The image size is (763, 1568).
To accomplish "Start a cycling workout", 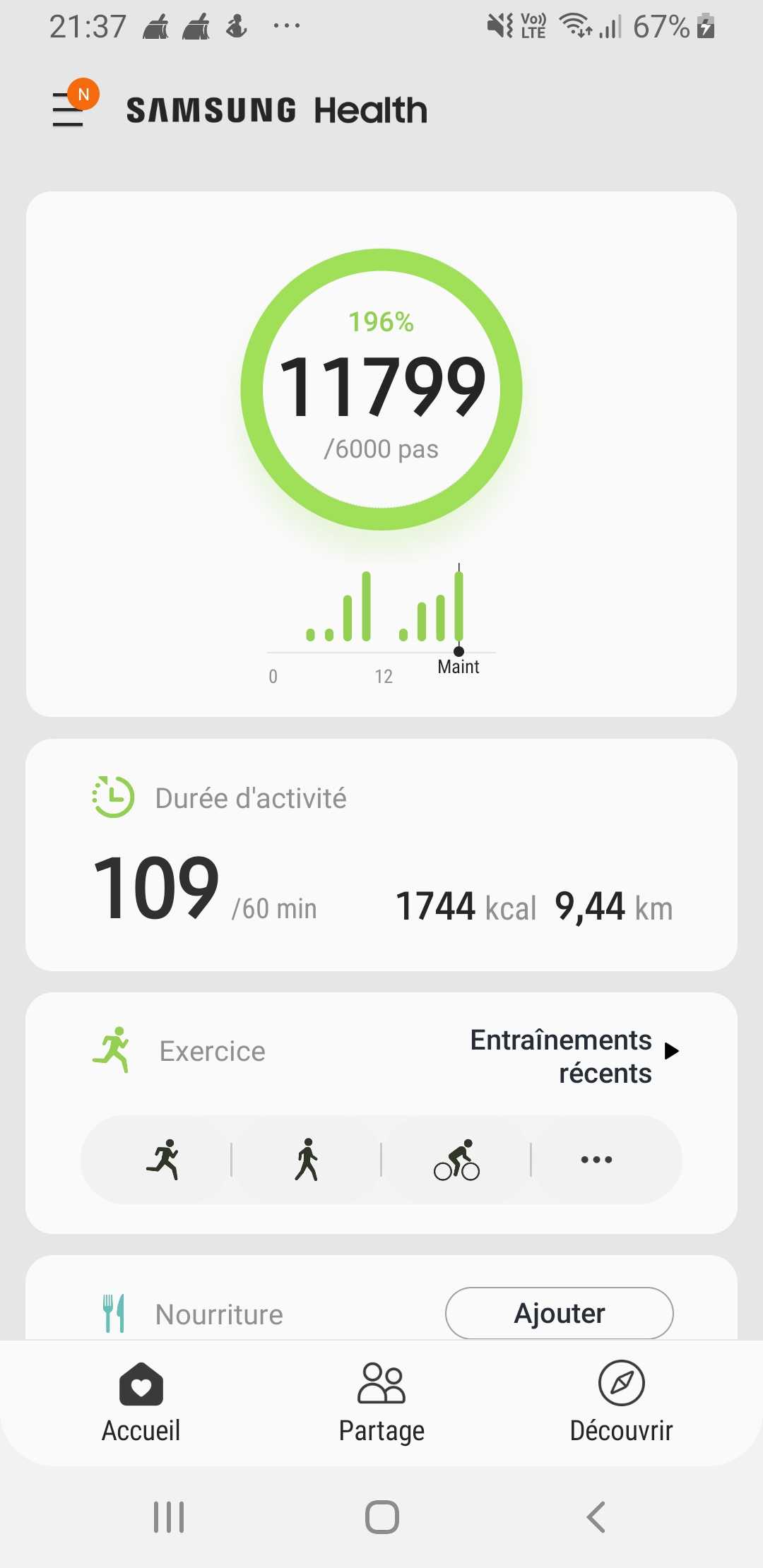I will click(456, 1160).
